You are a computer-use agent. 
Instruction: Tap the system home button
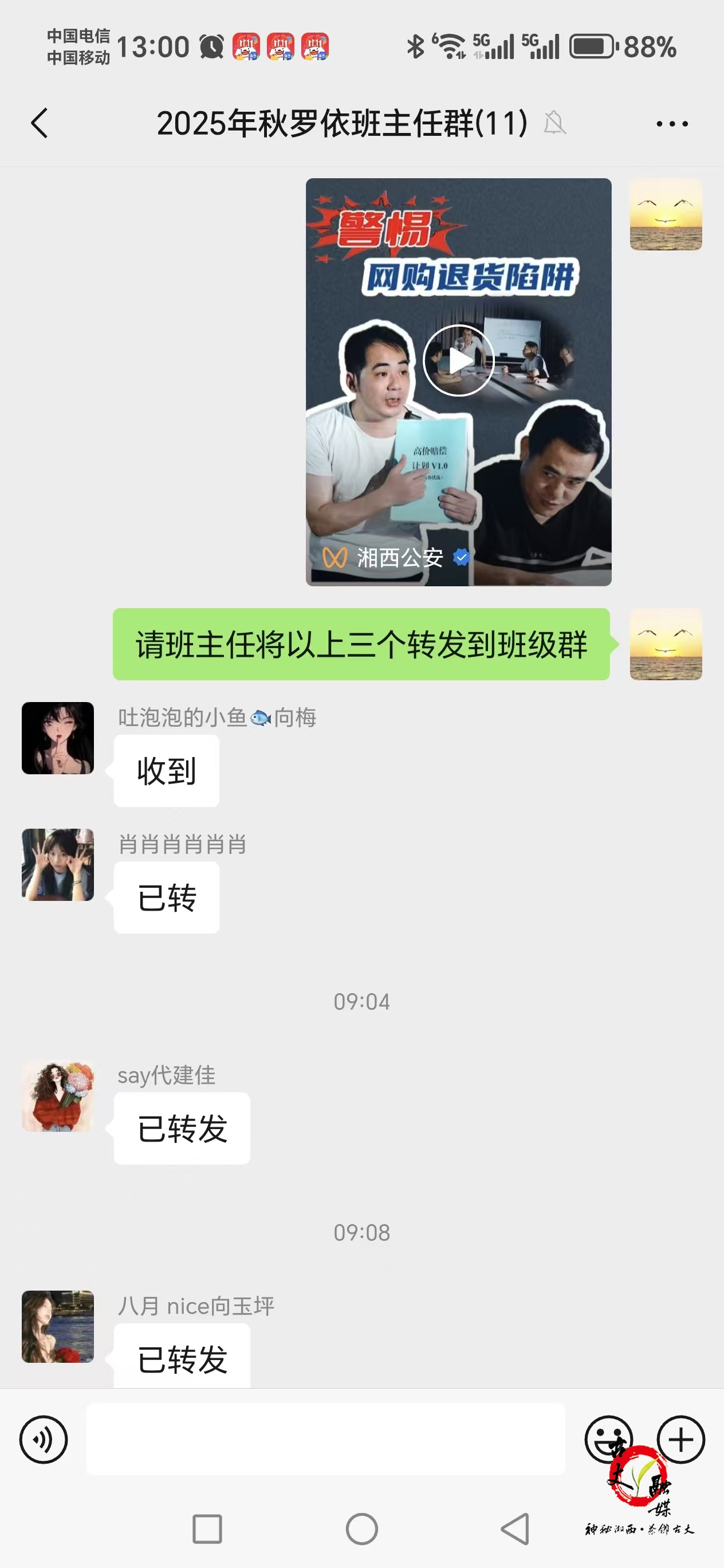[x=361, y=1528]
